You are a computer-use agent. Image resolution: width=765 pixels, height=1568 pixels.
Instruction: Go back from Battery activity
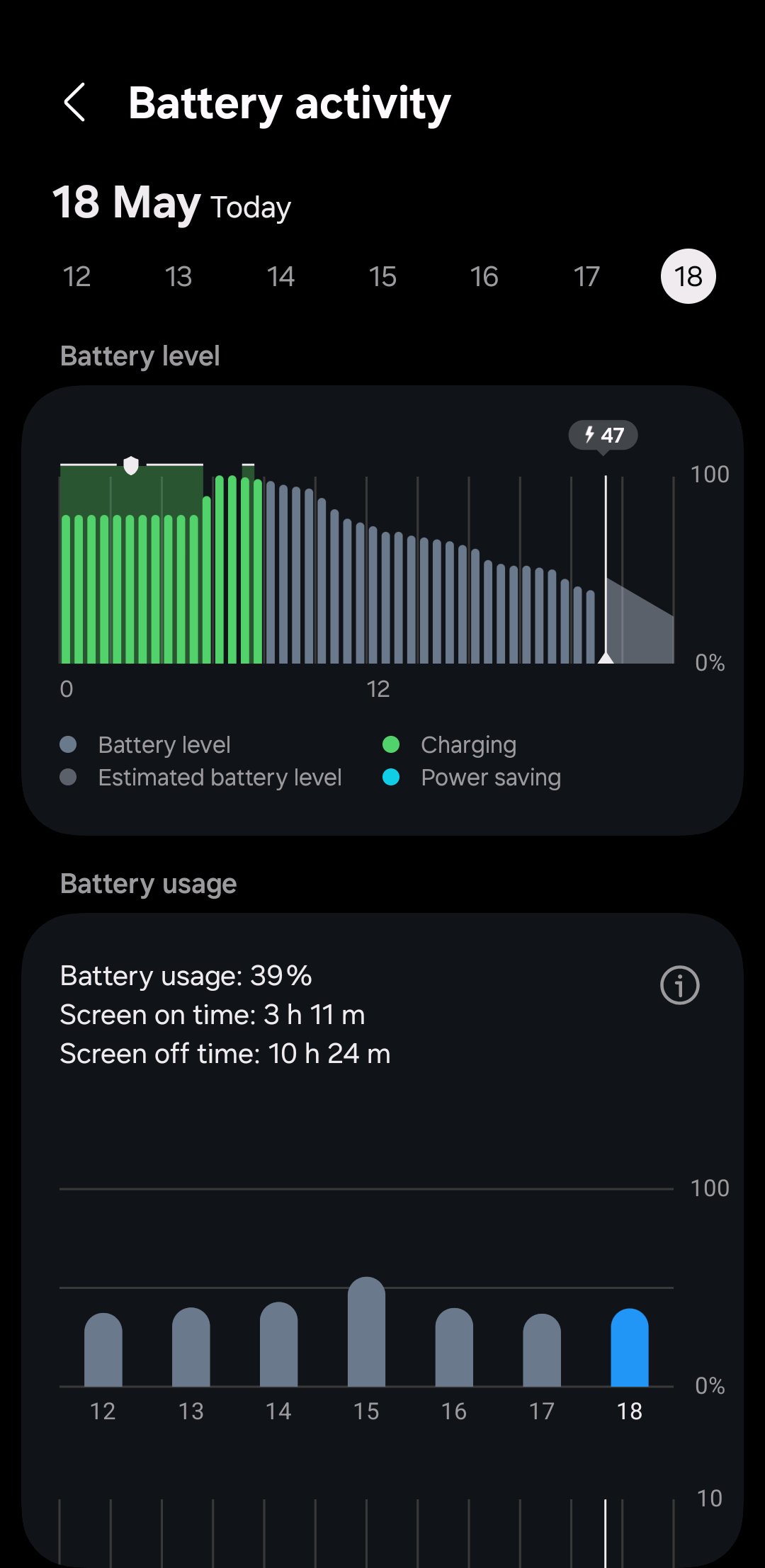coord(75,103)
